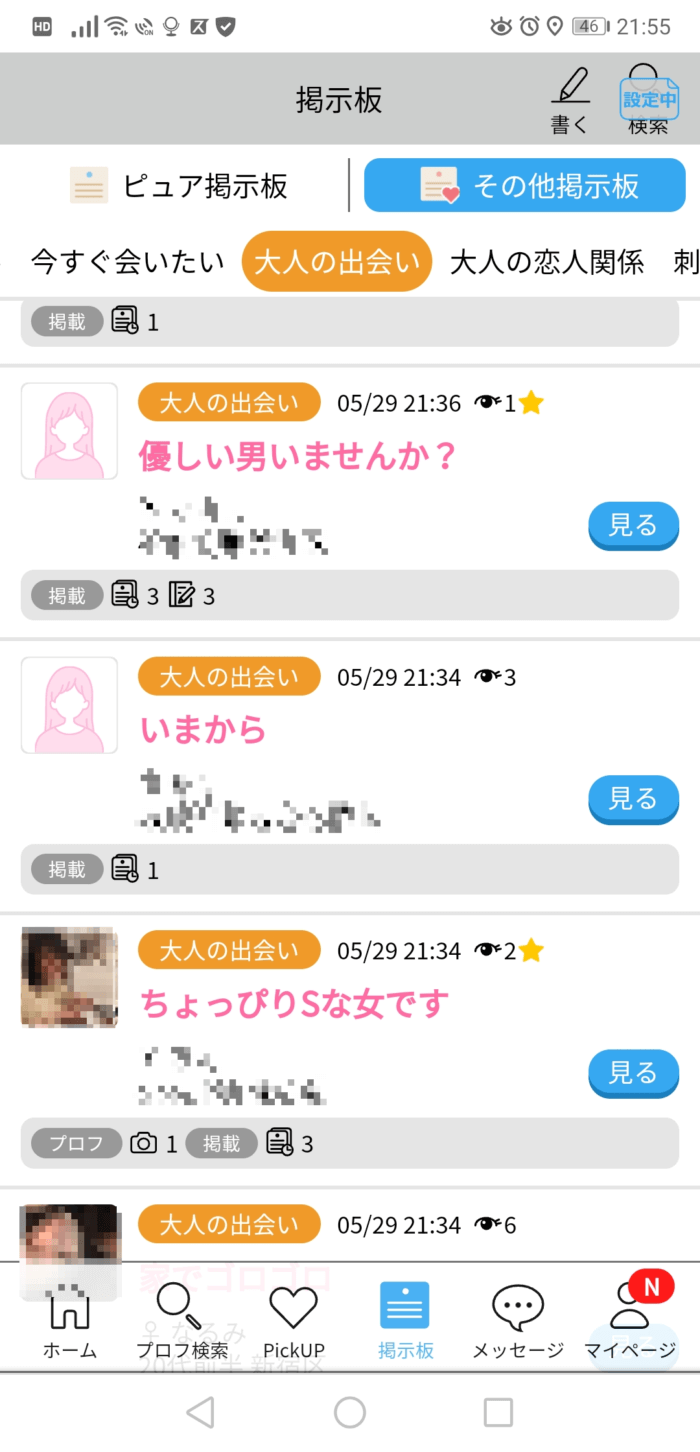The width and height of the screenshot is (700, 1452).
Task: Tap the 書く pencil icon to write a post
Action: coord(570,99)
